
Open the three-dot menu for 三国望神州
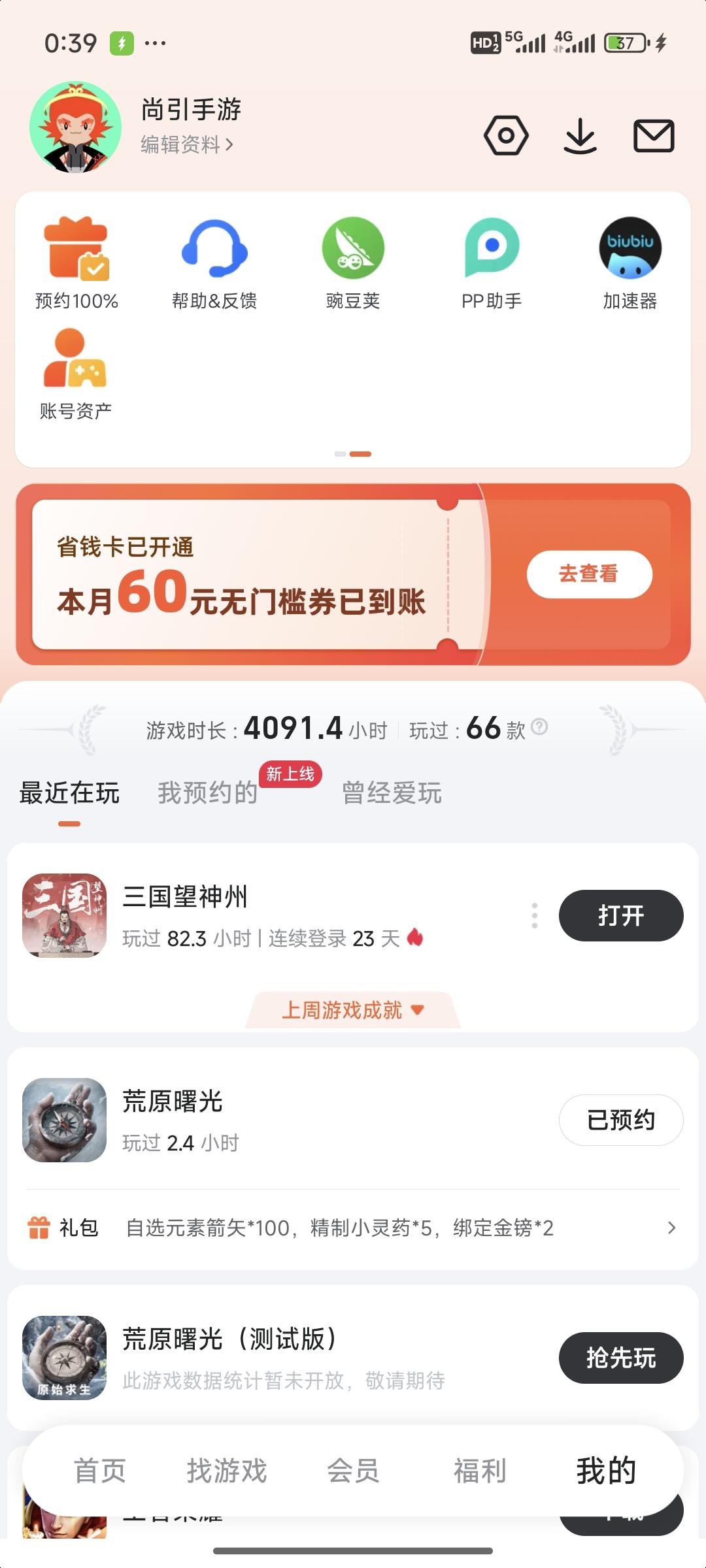[536, 915]
